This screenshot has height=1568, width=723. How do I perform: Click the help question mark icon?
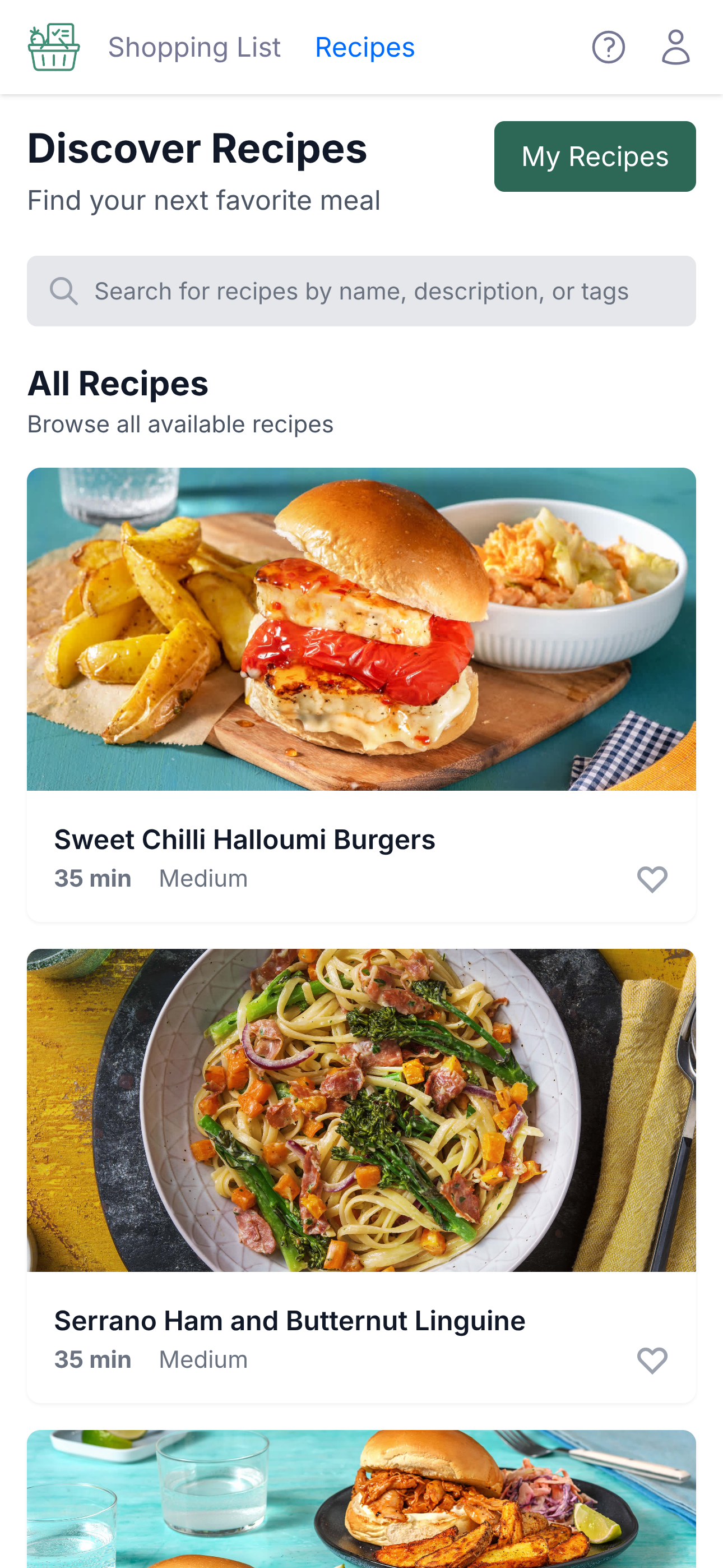pyautogui.click(x=609, y=46)
